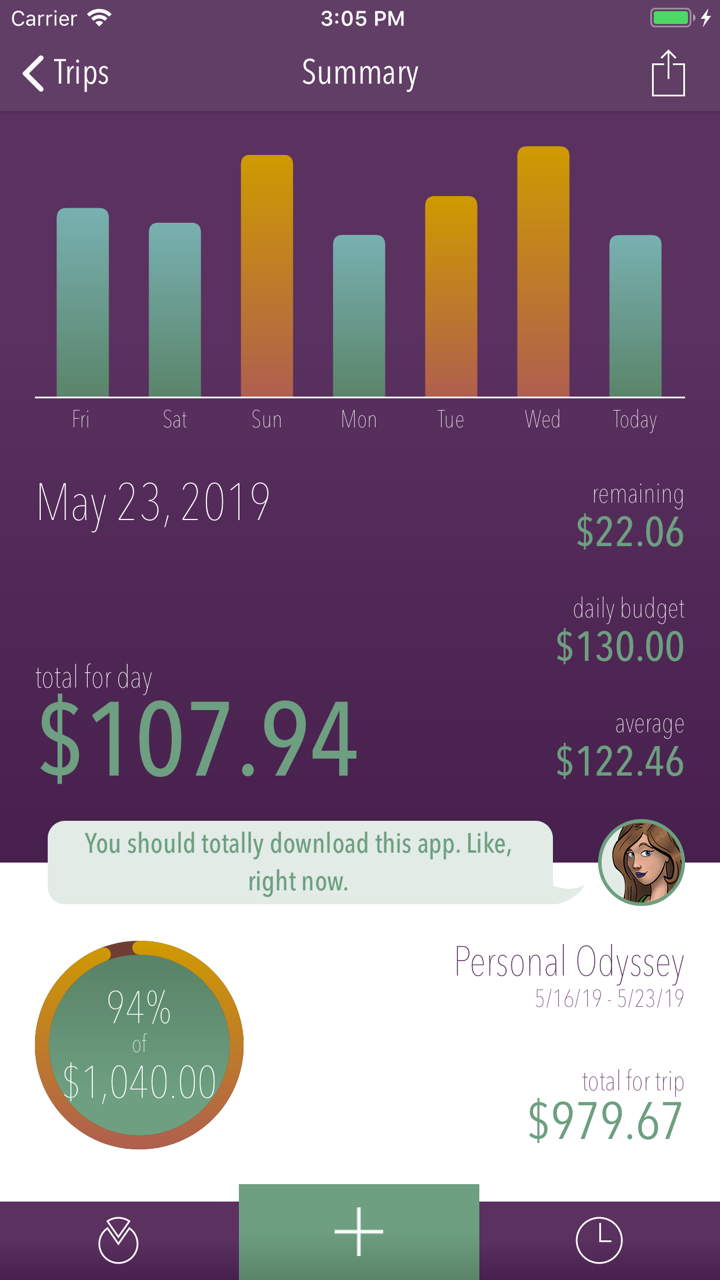Image resolution: width=720 pixels, height=1280 pixels.
Task: Tap the daily budget value $130.00
Action: pyautogui.click(x=619, y=646)
